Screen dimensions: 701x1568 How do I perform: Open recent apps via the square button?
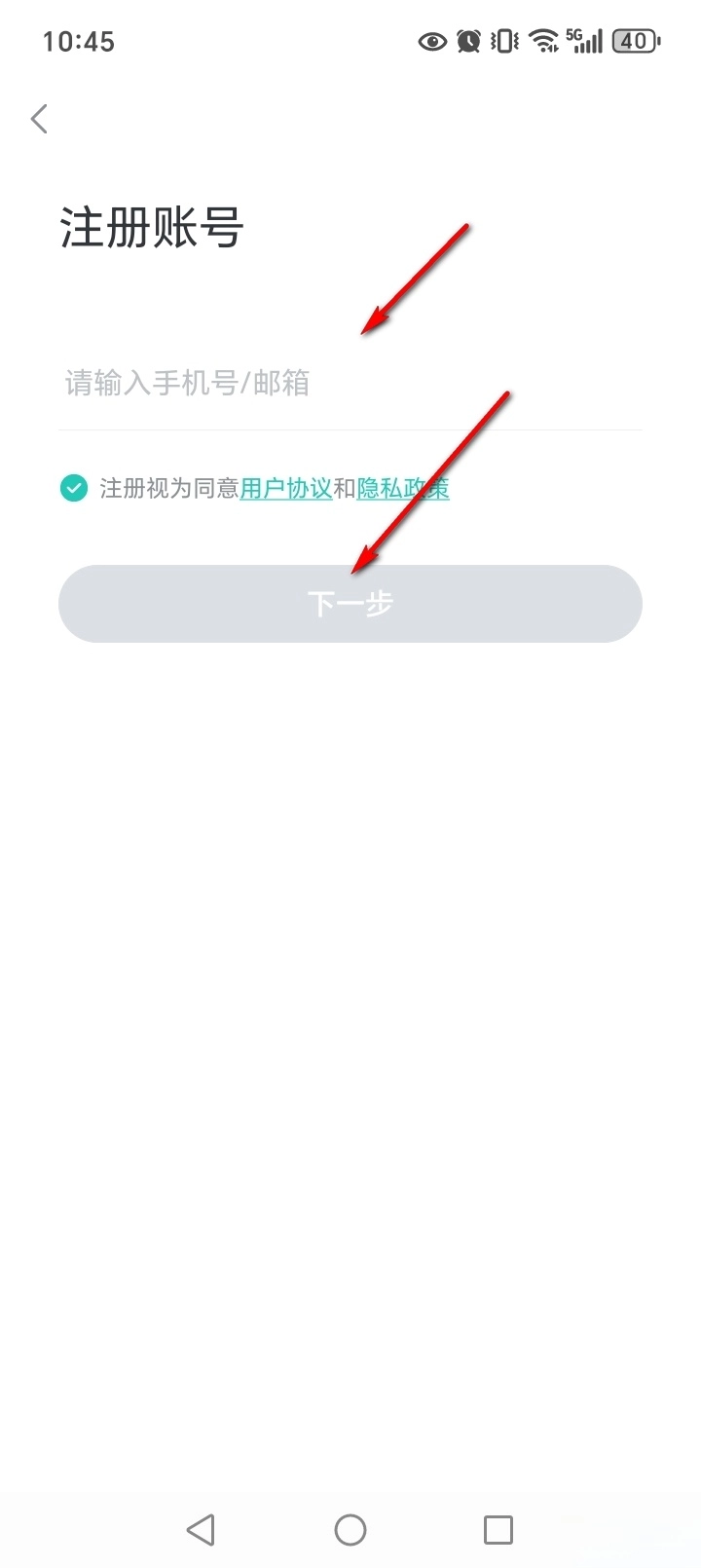[x=498, y=1530]
